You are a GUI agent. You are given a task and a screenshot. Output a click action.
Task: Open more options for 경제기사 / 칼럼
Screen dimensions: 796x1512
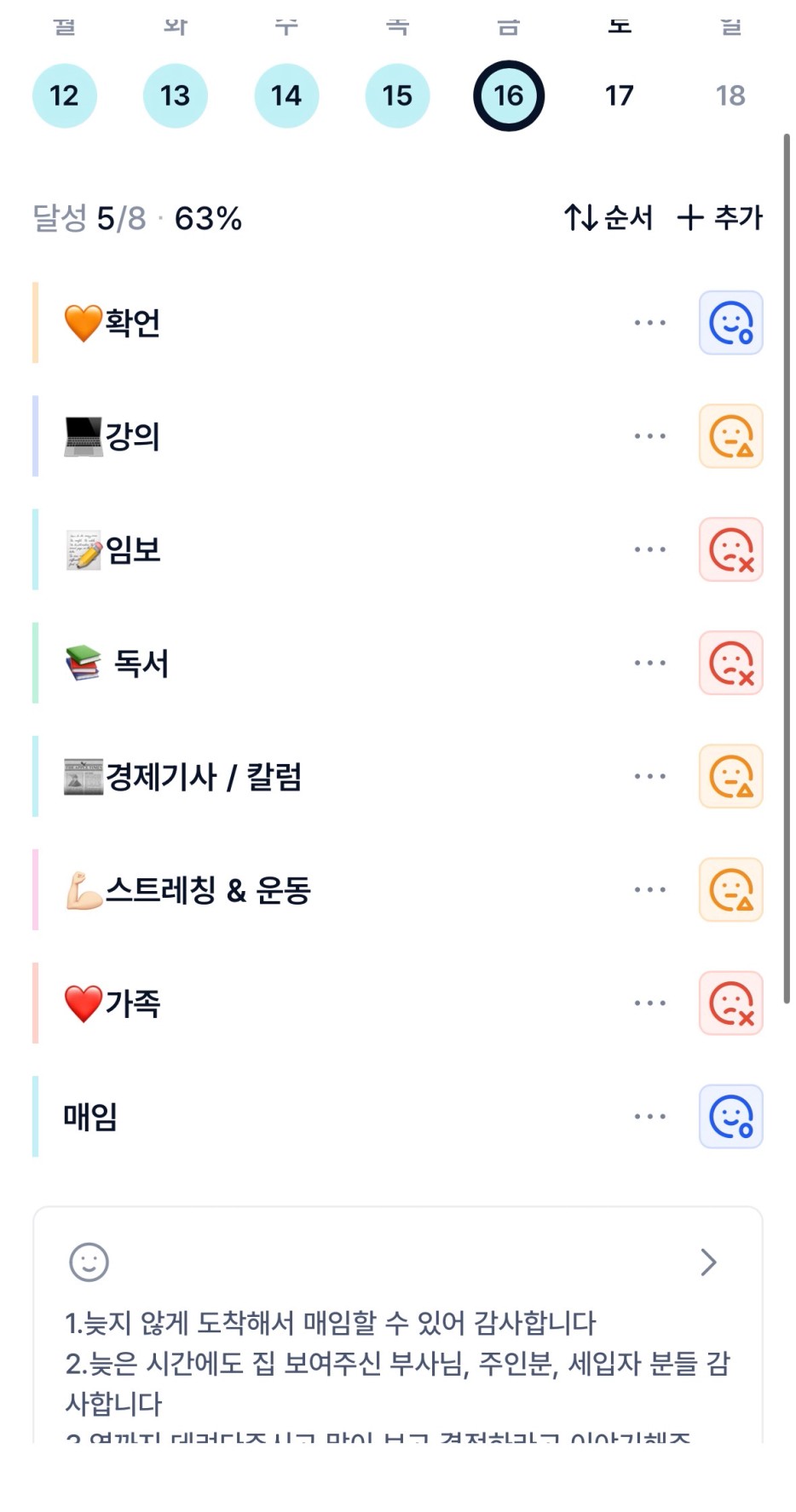[x=649, y=776]
